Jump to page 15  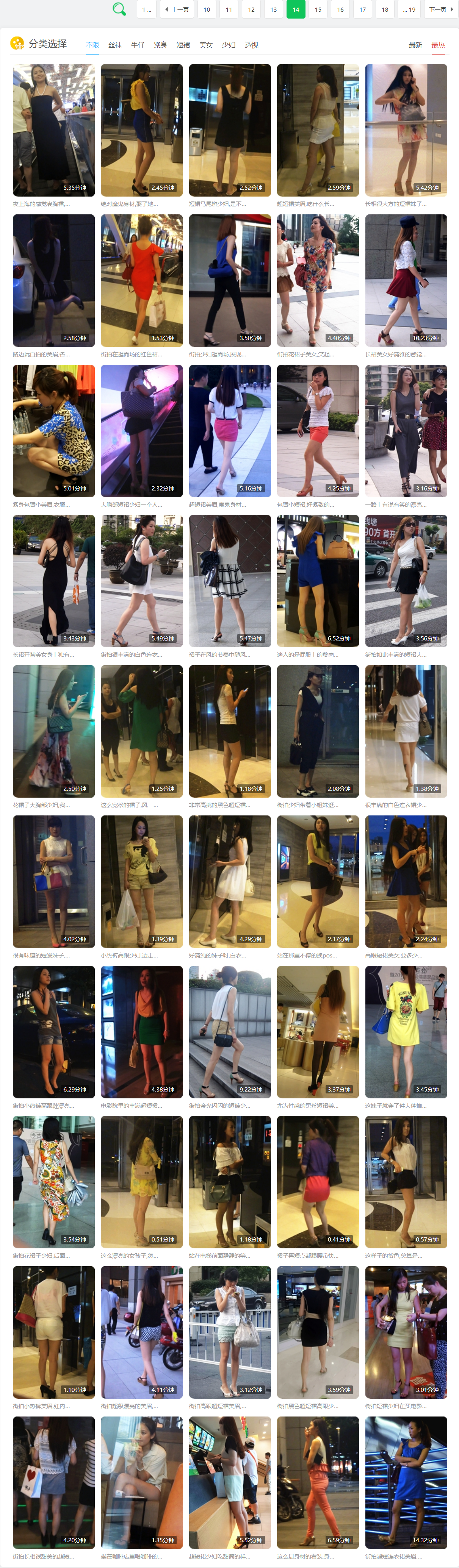[318, 10]
